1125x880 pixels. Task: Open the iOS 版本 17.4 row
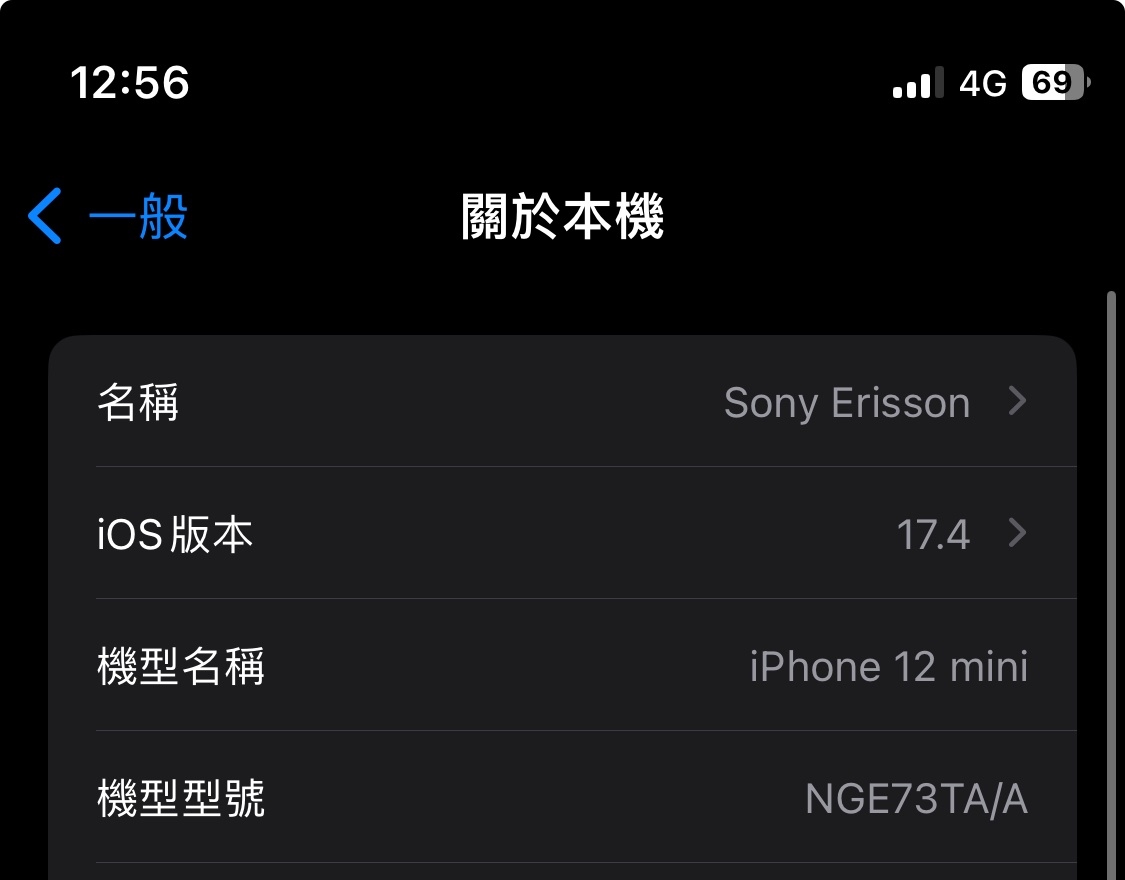pyautogui.click(x=562, y=534)
